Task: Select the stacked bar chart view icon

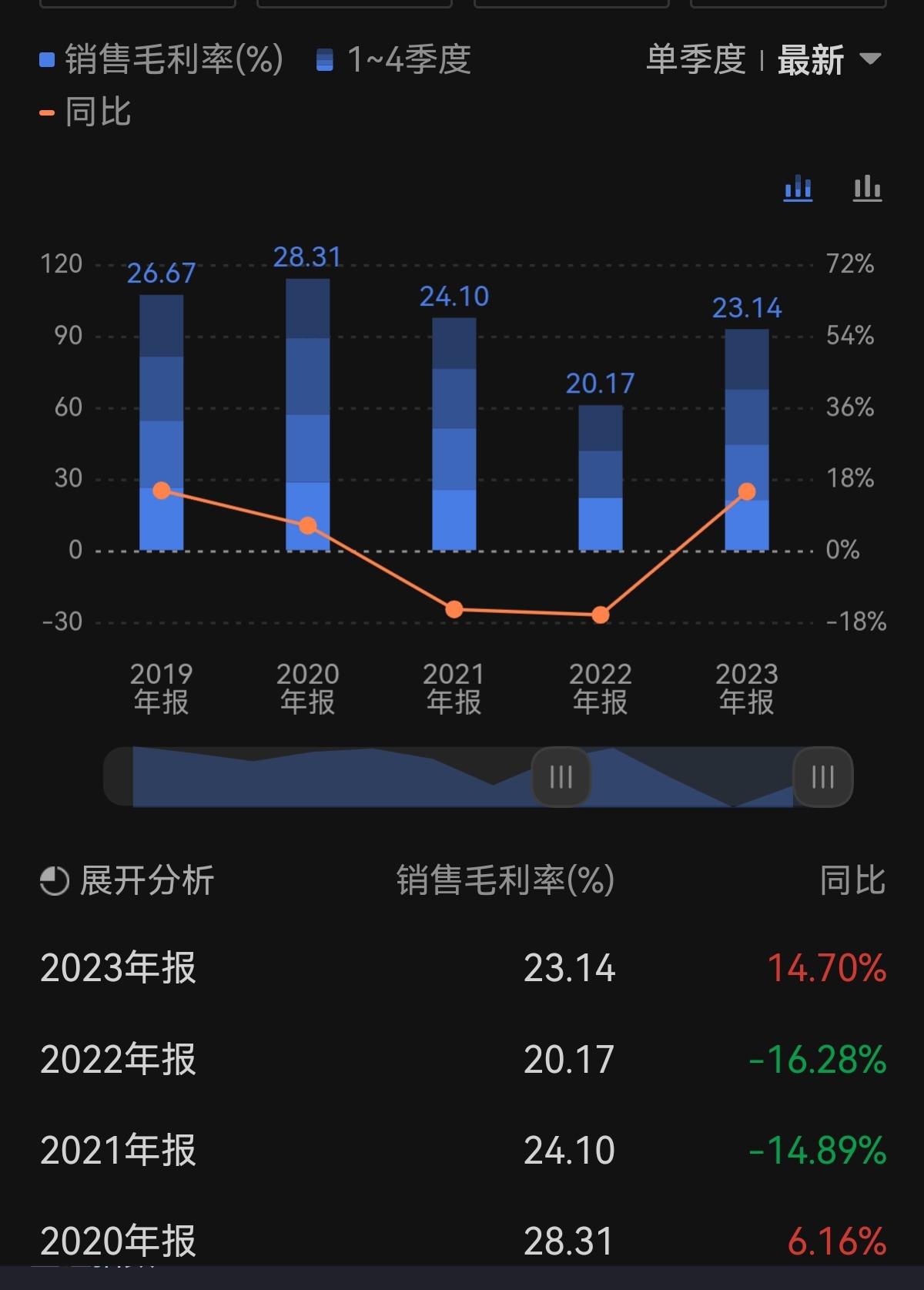Action: (x=798, y=187)
